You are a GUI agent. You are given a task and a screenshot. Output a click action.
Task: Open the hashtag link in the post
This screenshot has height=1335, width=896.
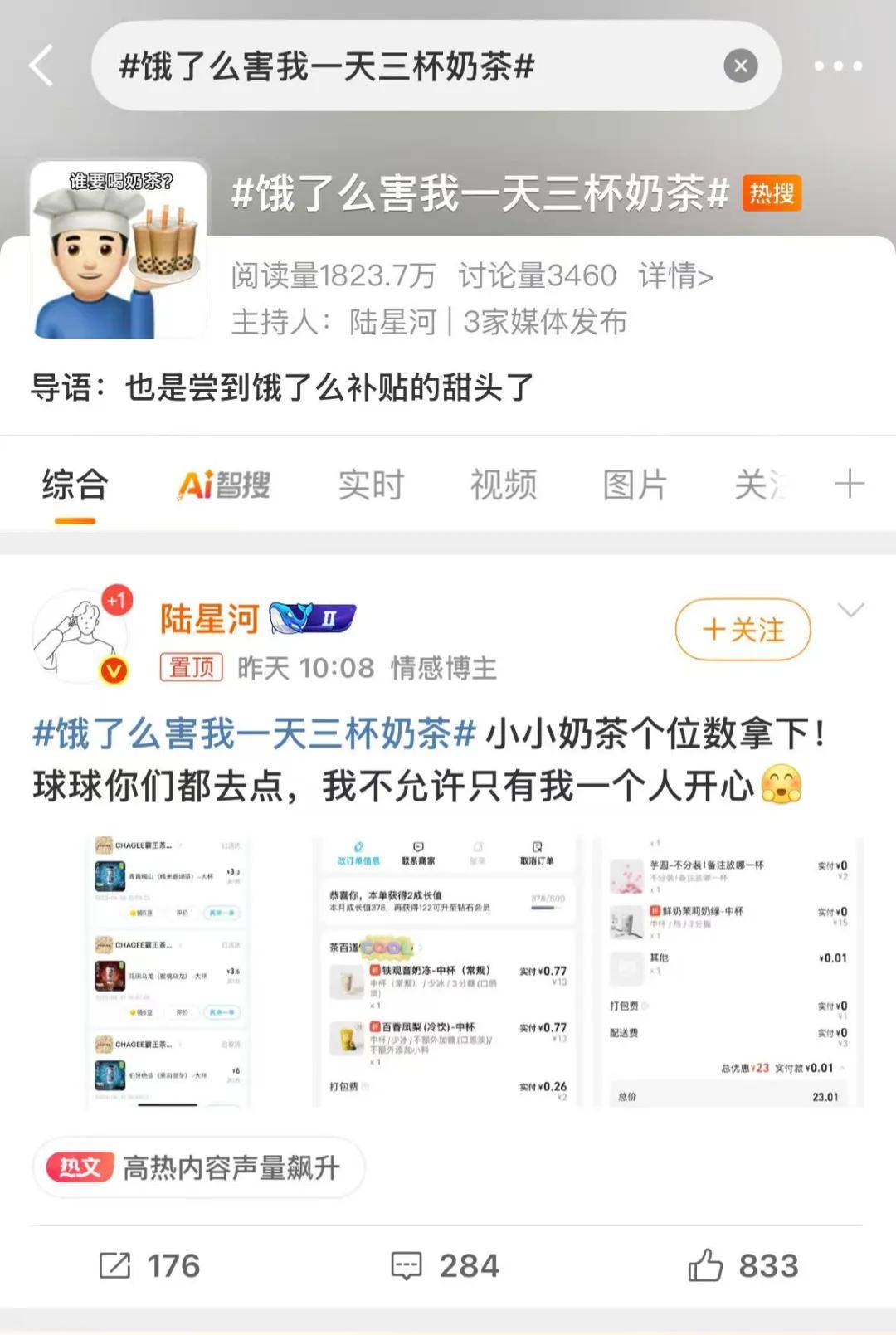254,733
